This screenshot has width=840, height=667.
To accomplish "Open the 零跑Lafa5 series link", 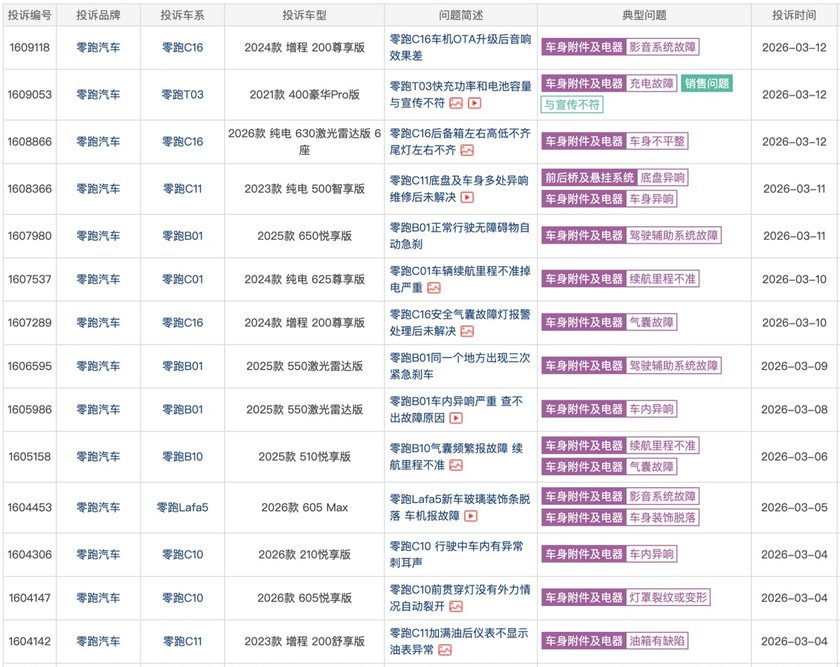I will click(x=183, y=507).
